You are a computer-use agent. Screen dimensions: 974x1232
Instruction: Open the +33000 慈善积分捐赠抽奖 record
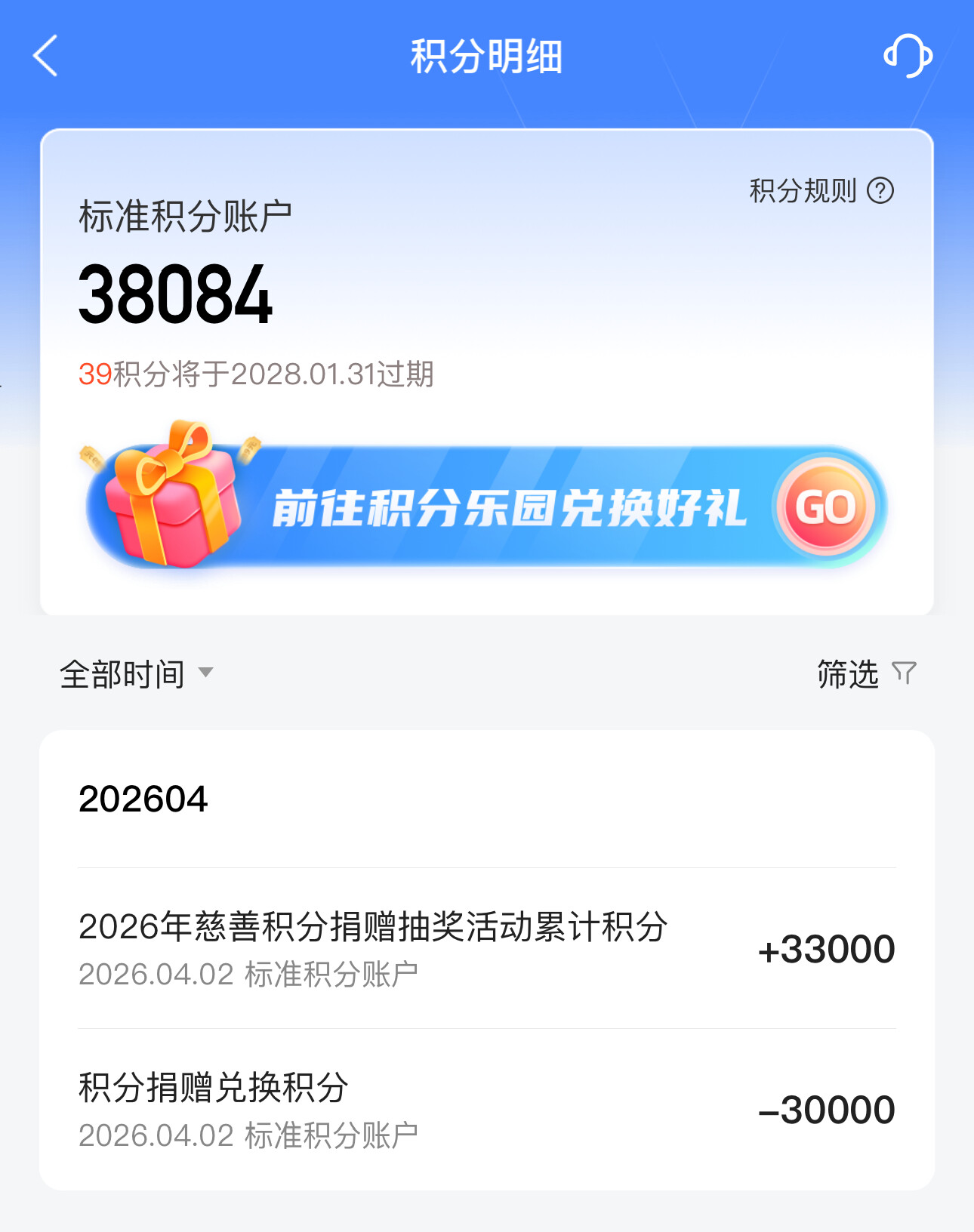(486, 948)
